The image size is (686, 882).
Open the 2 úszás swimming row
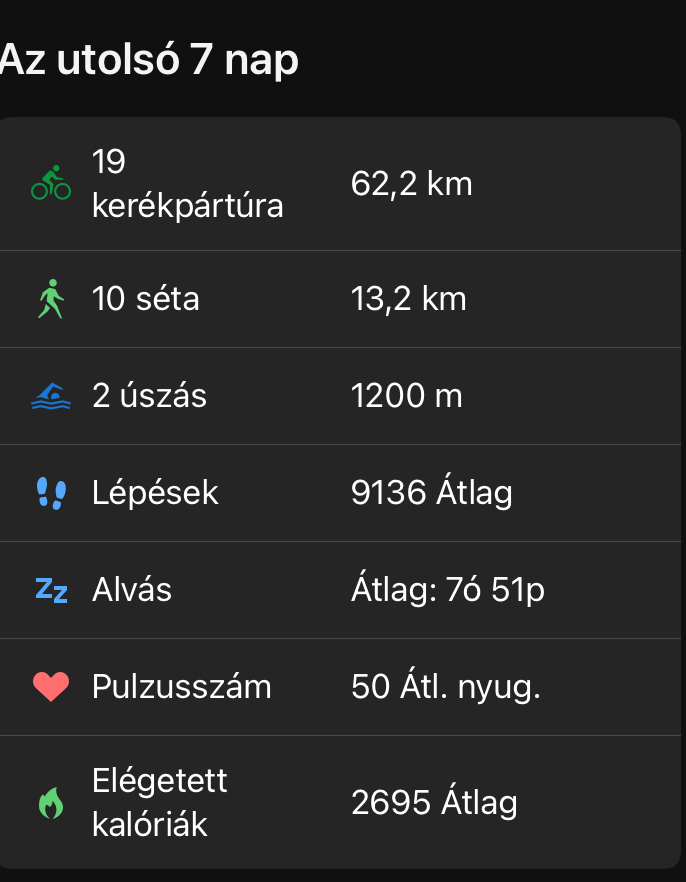pos(340,396)
